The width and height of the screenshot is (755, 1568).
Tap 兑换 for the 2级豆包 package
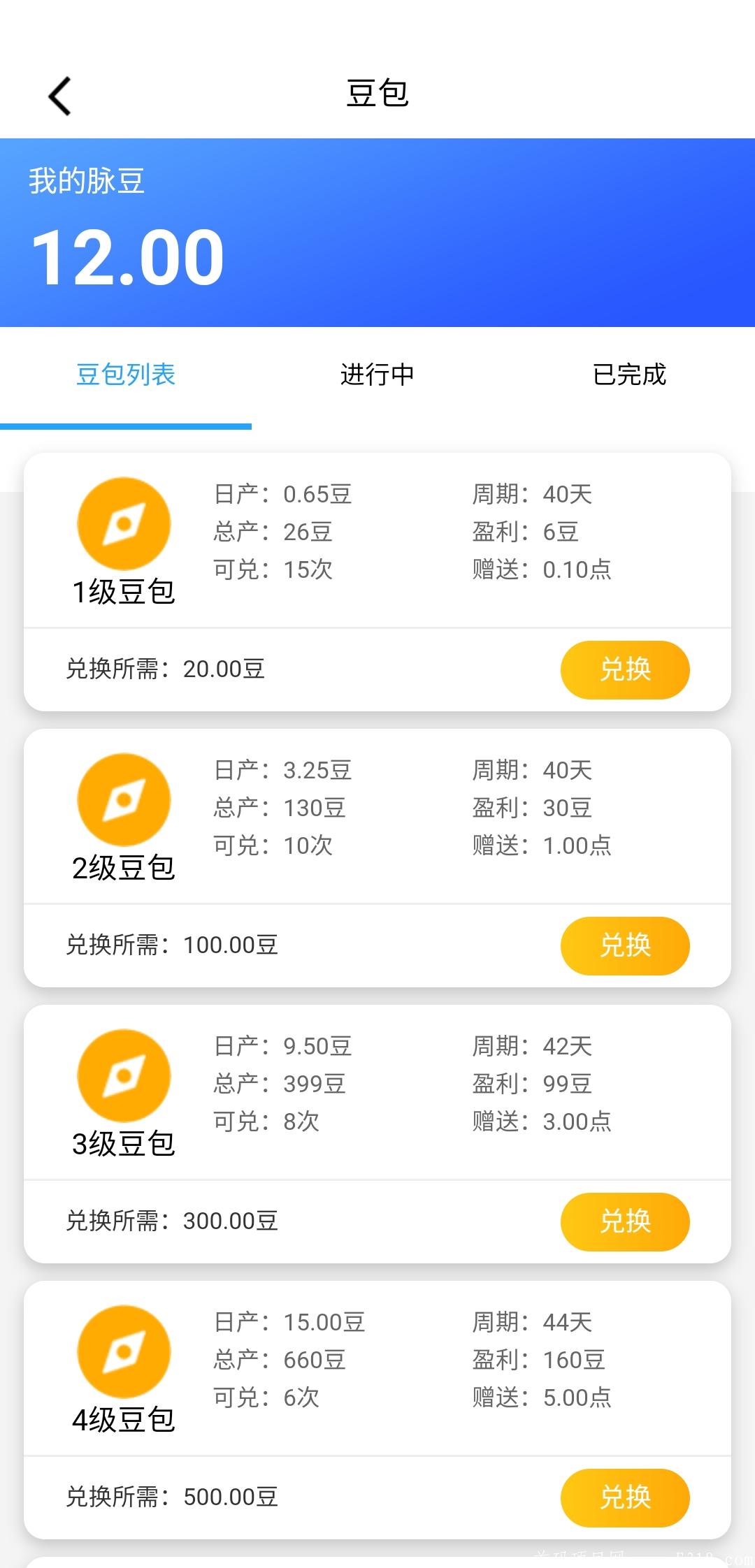coord(624,945)
